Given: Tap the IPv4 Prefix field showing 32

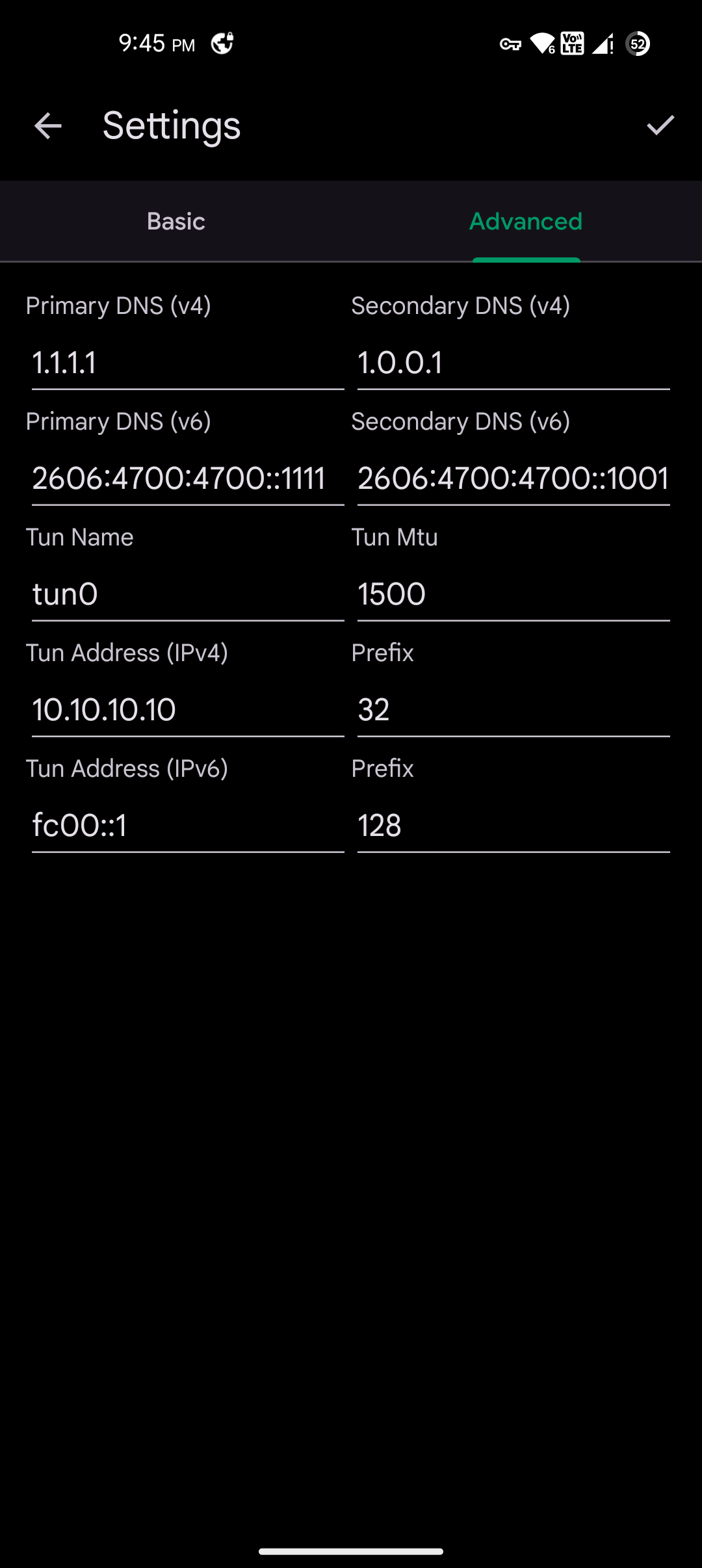Looking at the screenshot, I should pos(513,710).
